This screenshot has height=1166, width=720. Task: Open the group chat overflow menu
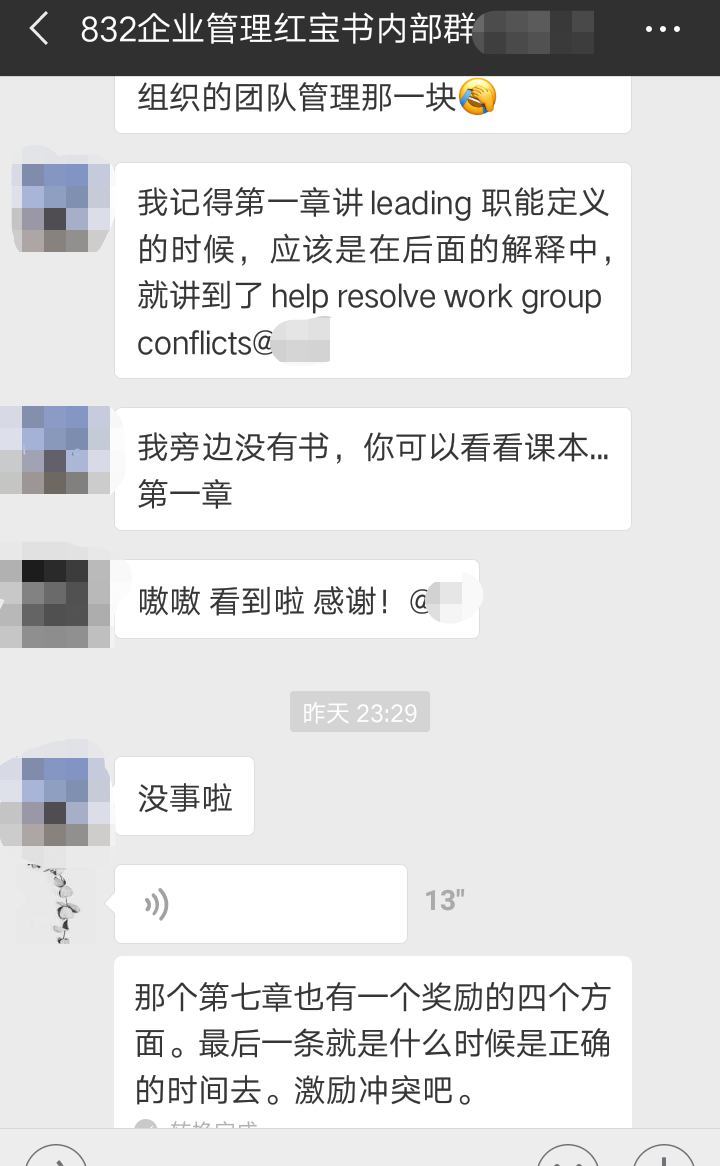[662, 30]
